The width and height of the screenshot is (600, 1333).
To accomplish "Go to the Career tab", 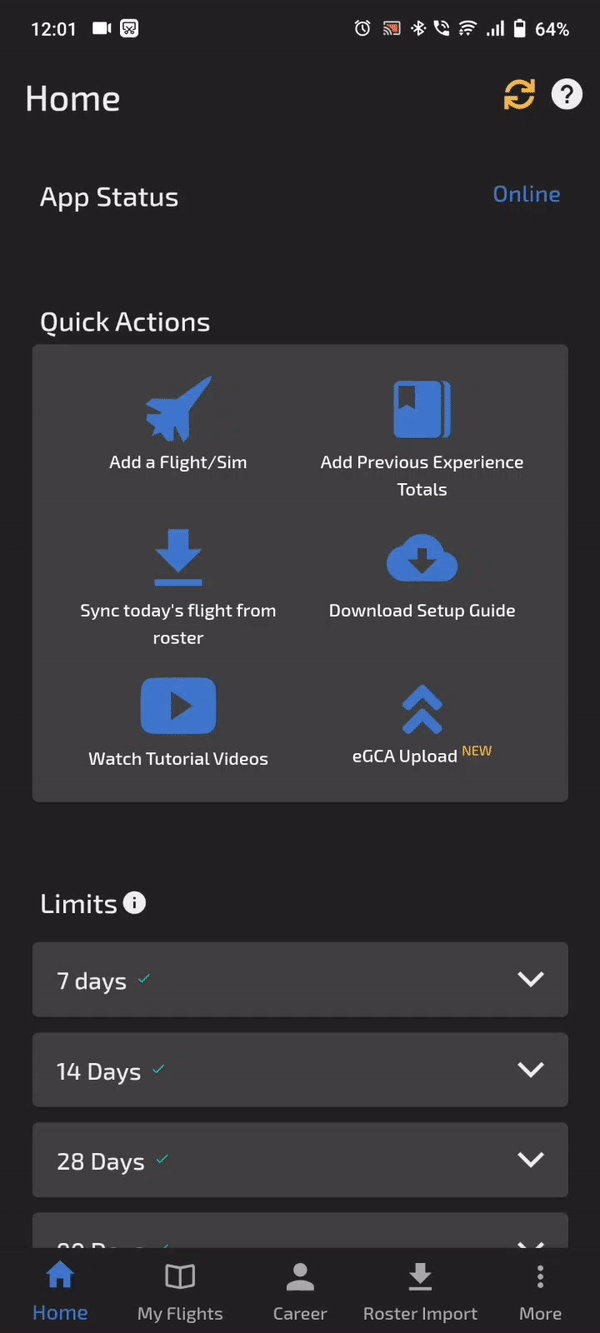I will click(x=300, y=1292).
